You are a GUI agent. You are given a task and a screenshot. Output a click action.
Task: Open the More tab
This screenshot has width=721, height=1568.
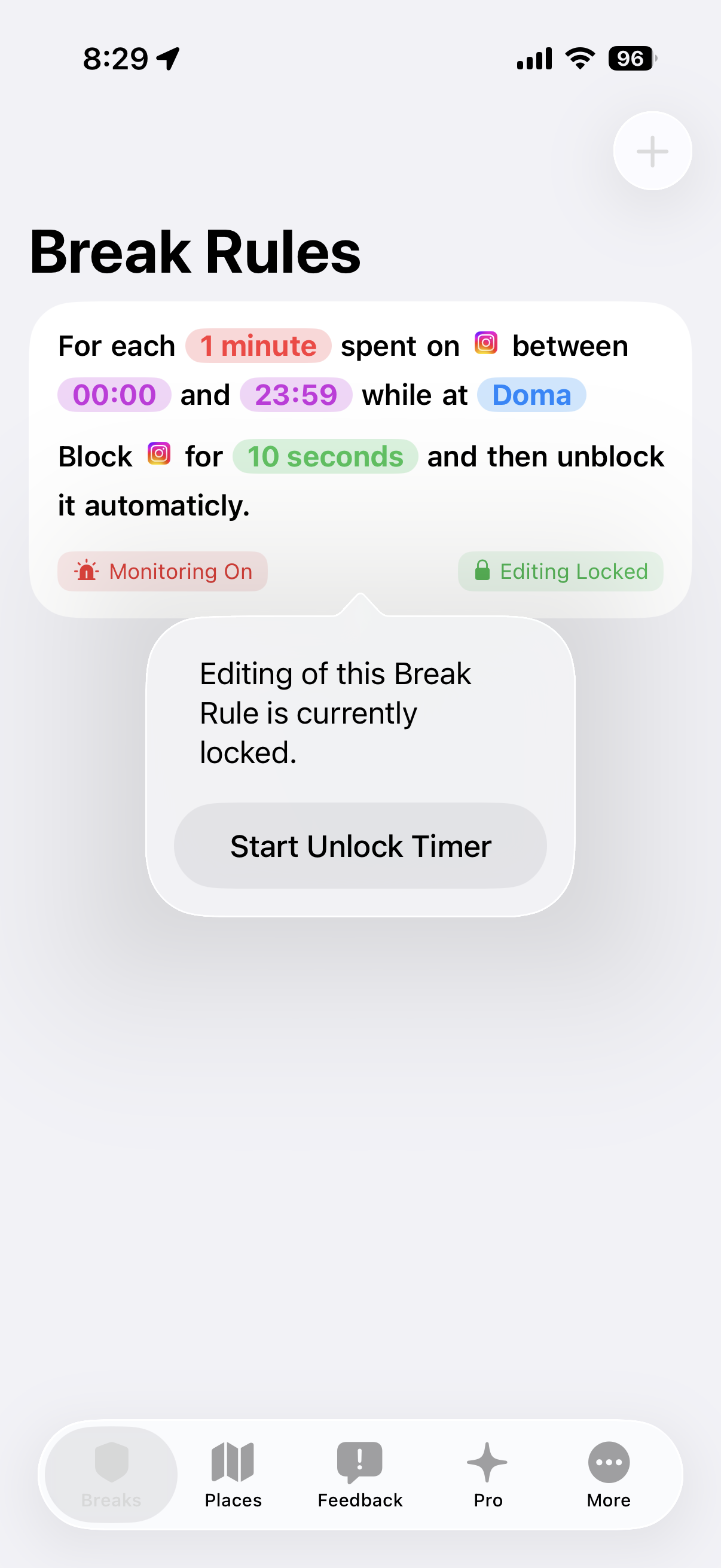pyautogui.click(x=609, y=1474)
